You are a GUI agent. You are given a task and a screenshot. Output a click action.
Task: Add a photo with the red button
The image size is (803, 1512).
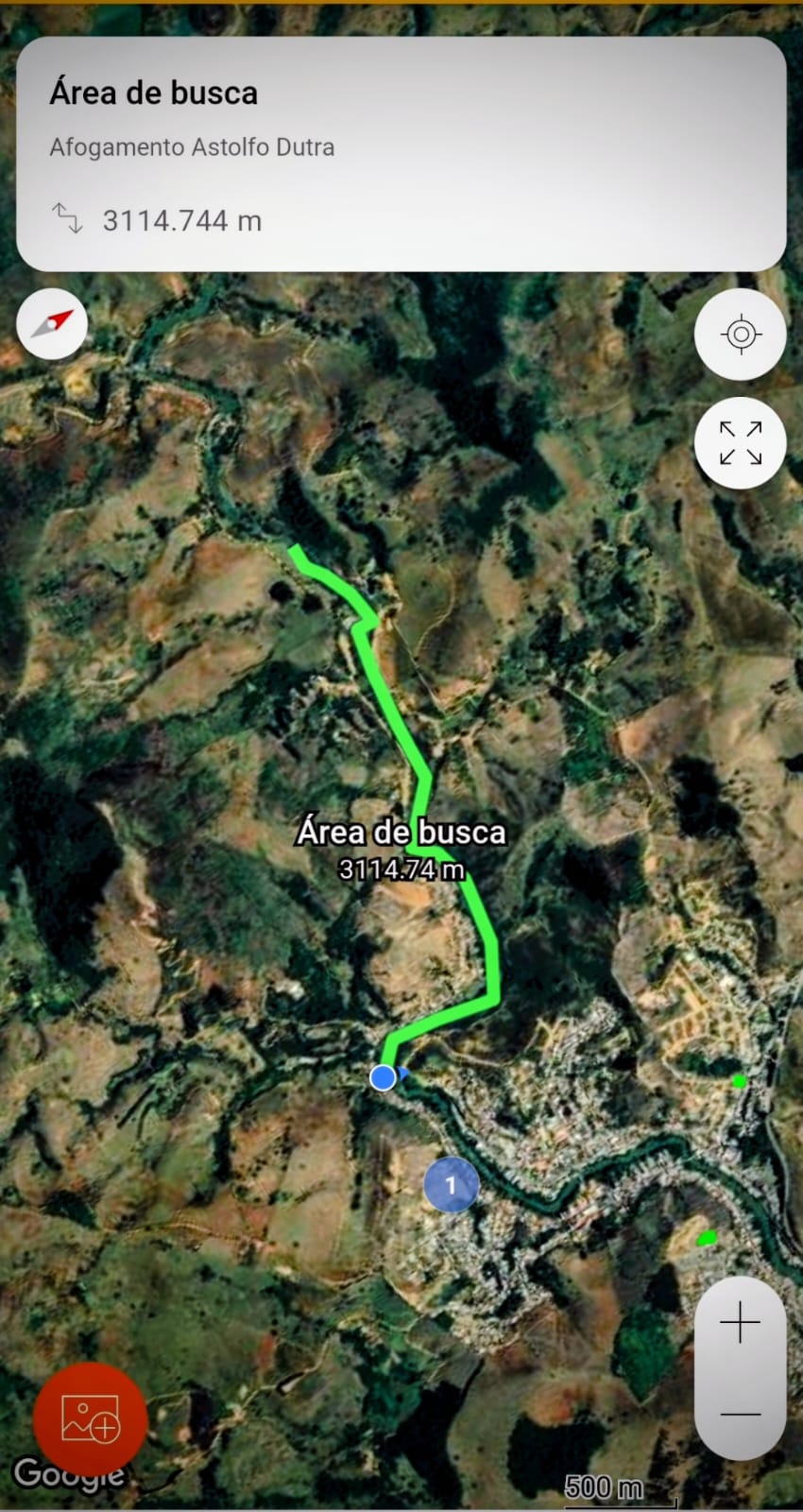90,1419
